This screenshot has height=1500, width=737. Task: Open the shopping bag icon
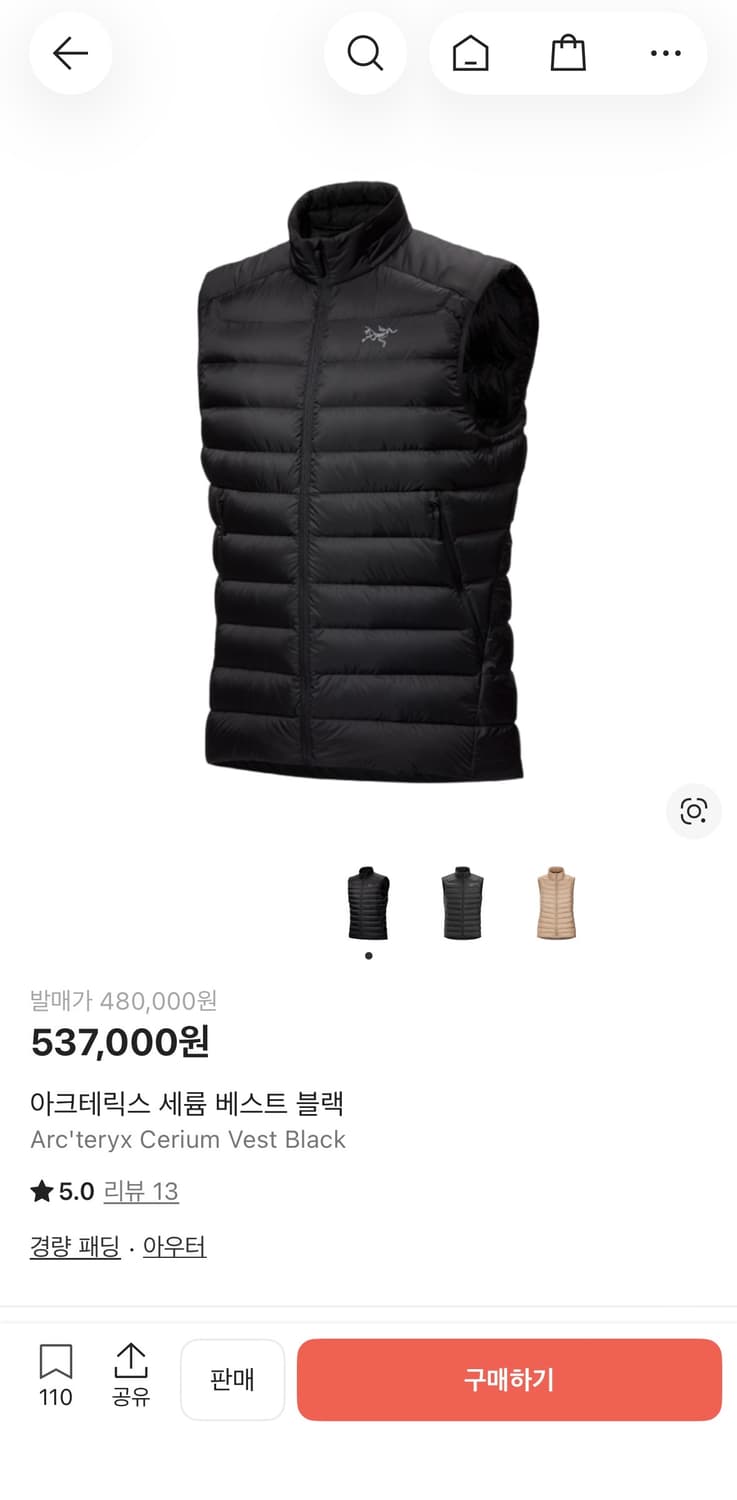tap(567, 53)
